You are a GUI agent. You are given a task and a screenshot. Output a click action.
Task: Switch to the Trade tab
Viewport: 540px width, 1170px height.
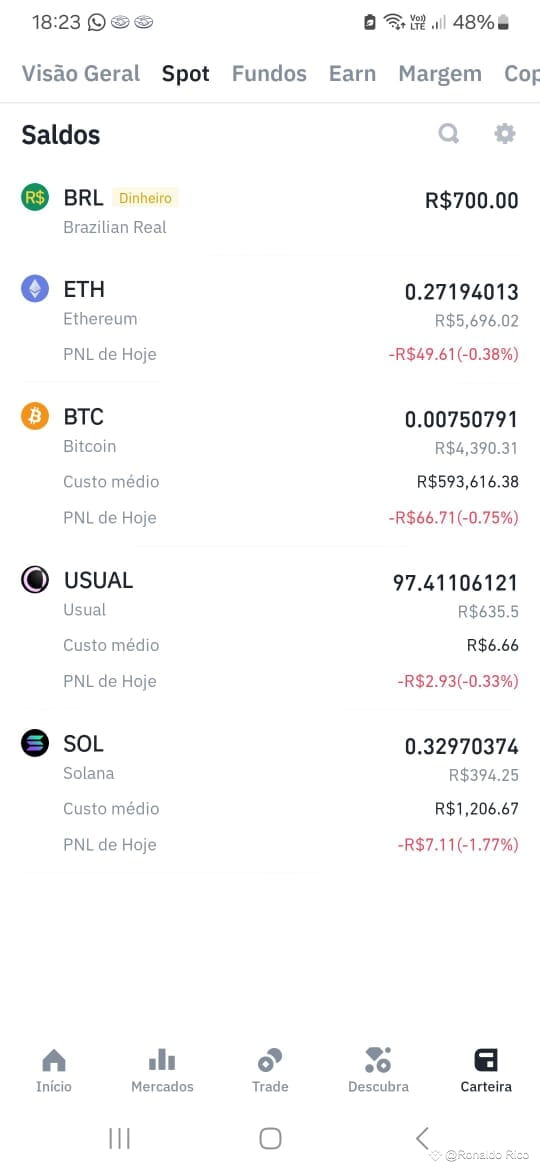tap(270, 1070)
